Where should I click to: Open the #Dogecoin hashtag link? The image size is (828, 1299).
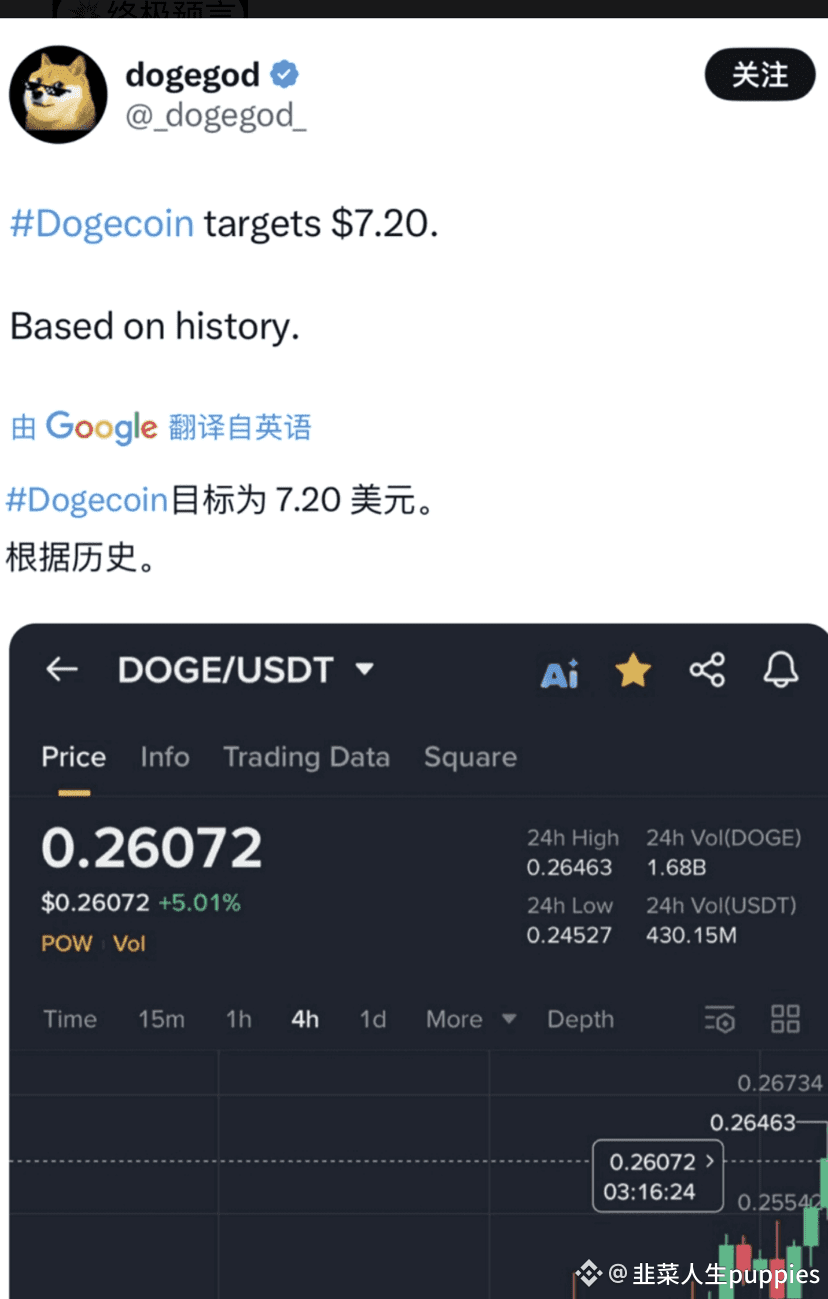(x=100, y=223)
